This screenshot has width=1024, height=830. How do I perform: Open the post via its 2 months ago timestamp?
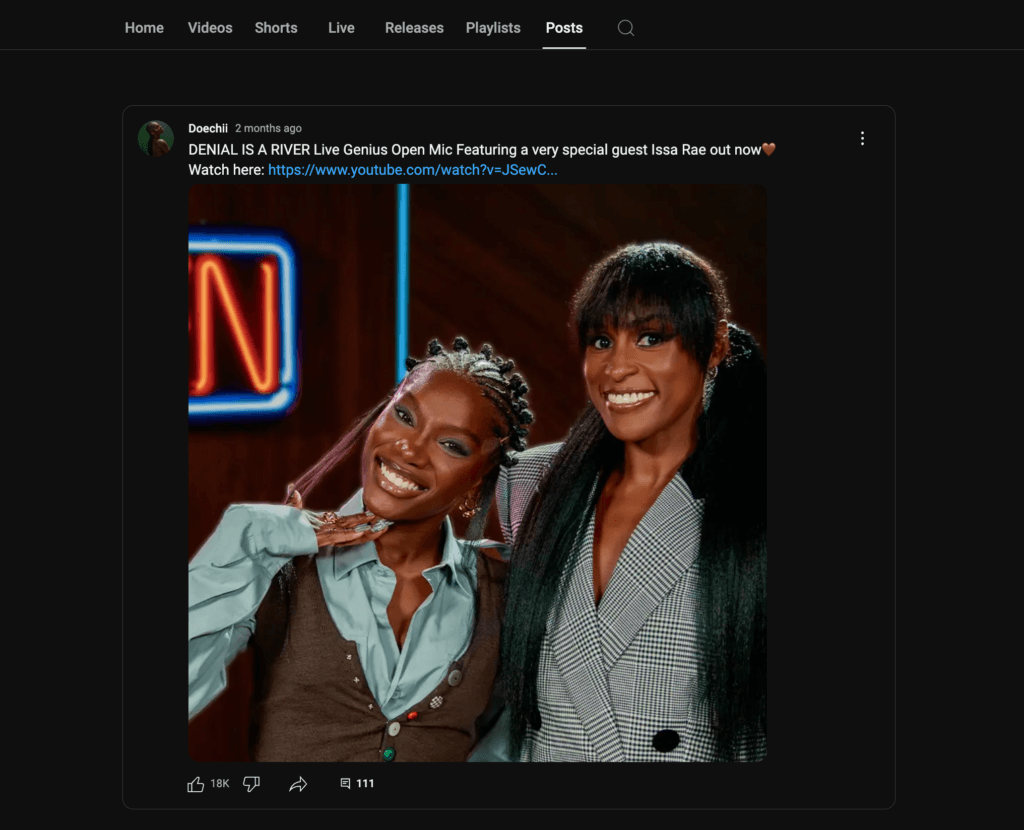268,128
